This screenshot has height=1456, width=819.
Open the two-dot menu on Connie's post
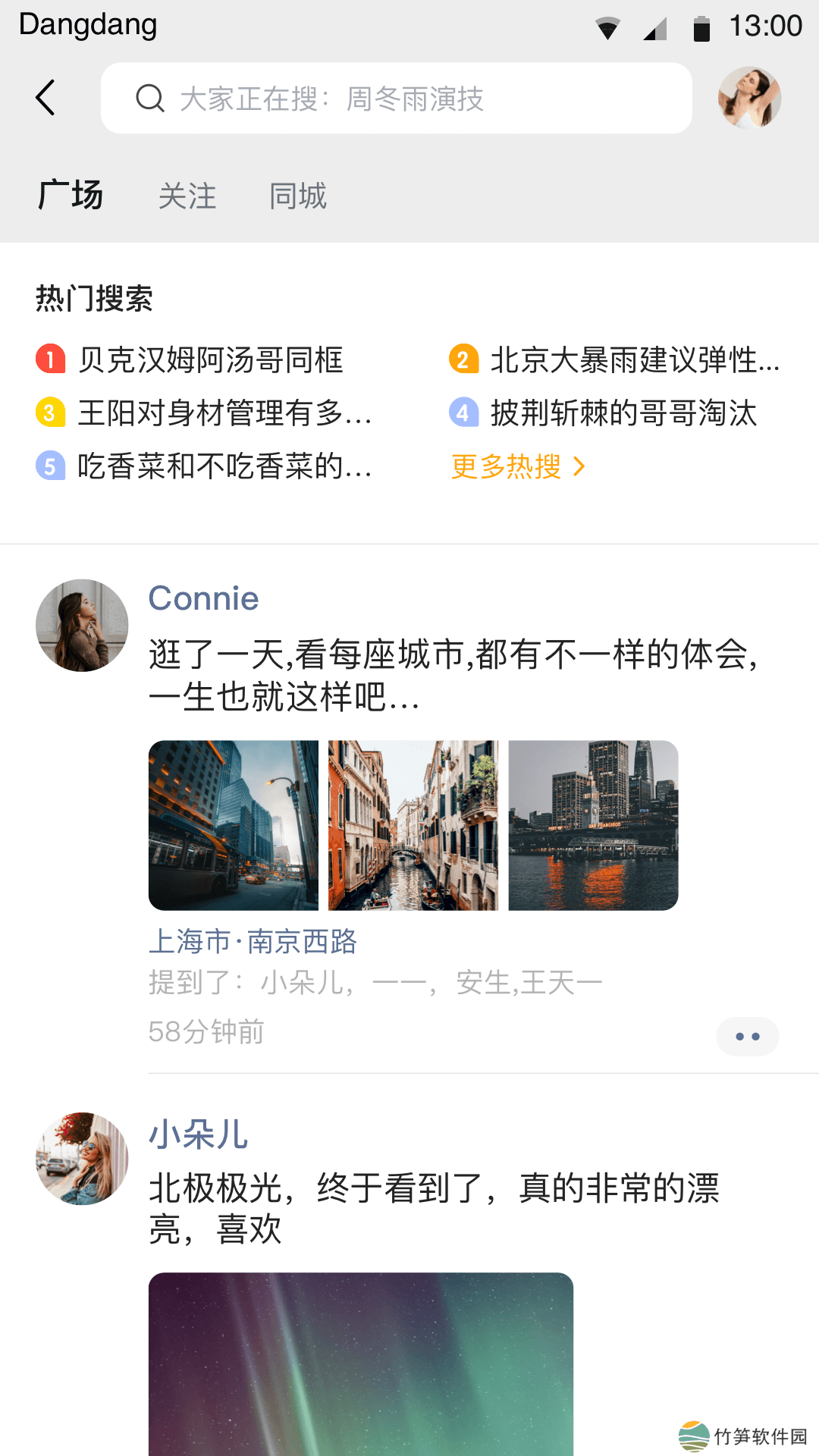coord(748,1037)
